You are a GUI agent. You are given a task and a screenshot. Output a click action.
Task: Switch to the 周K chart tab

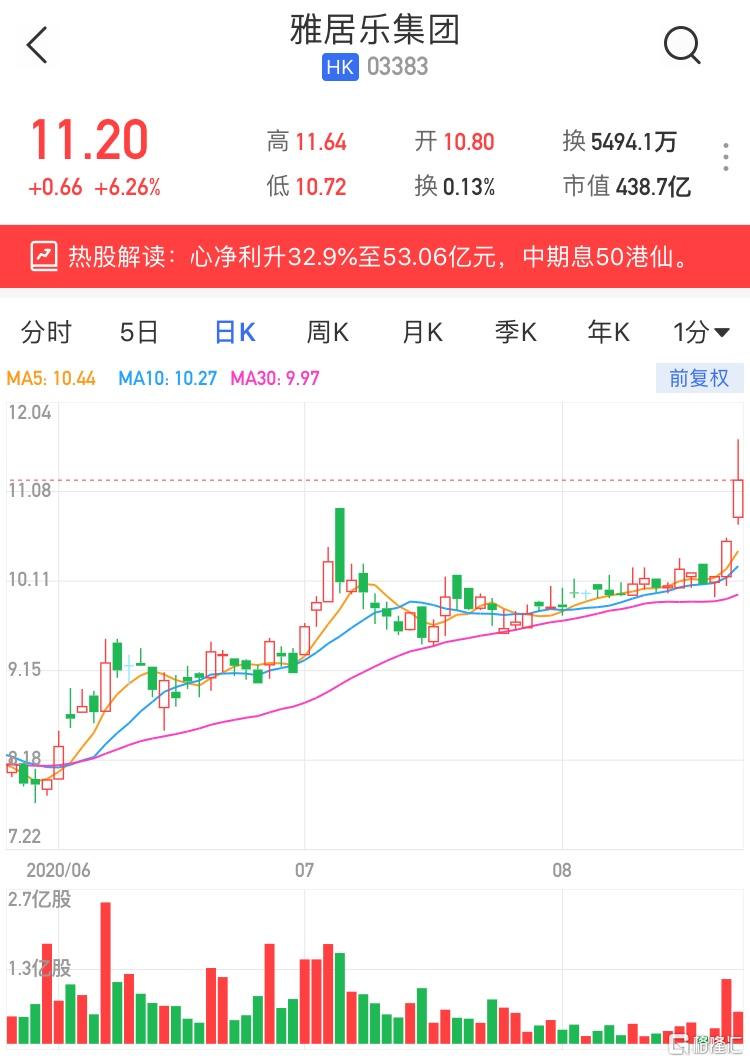coord(327,332)
